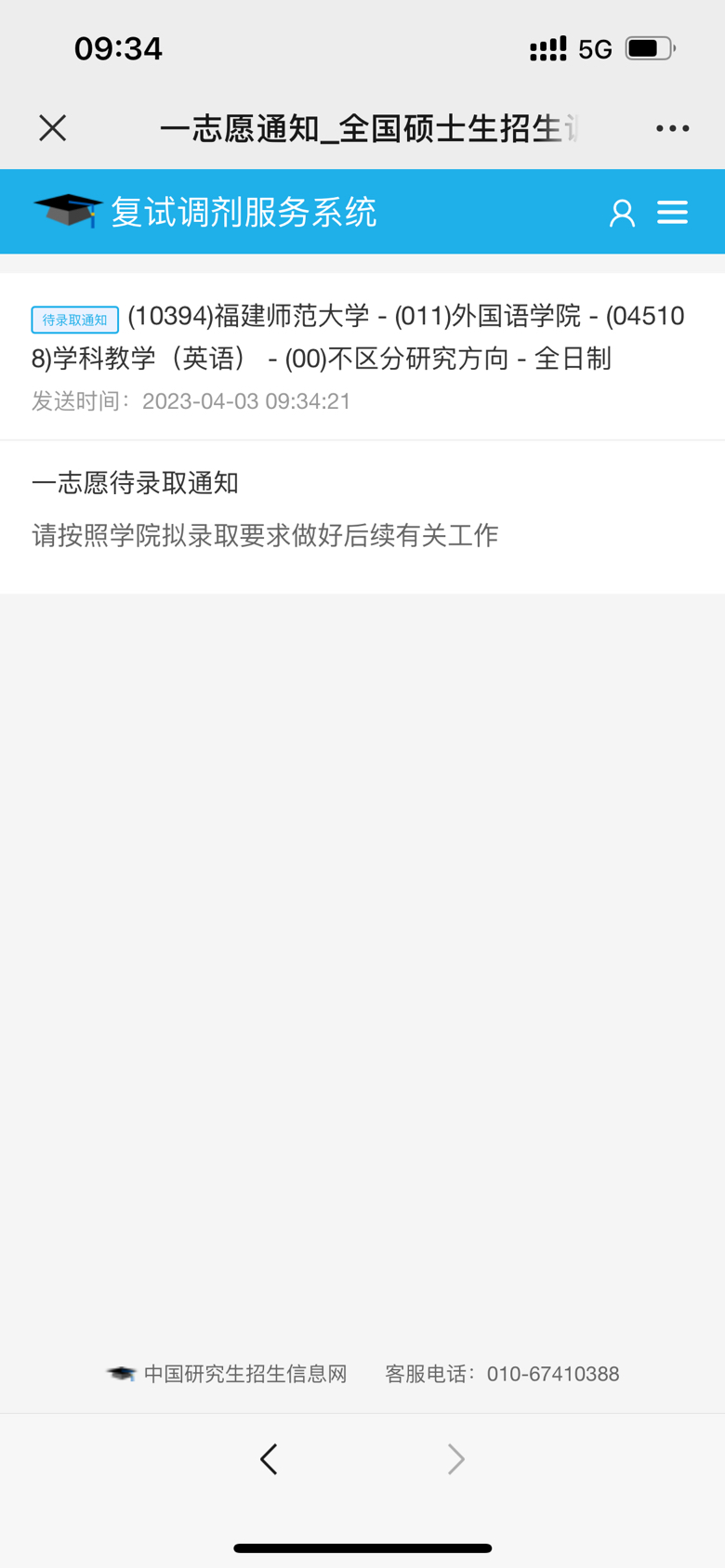Open the 中国研究生招生信息网 footer link
This screenshot has height=1568, width=725.
[x=227, y=1374]
